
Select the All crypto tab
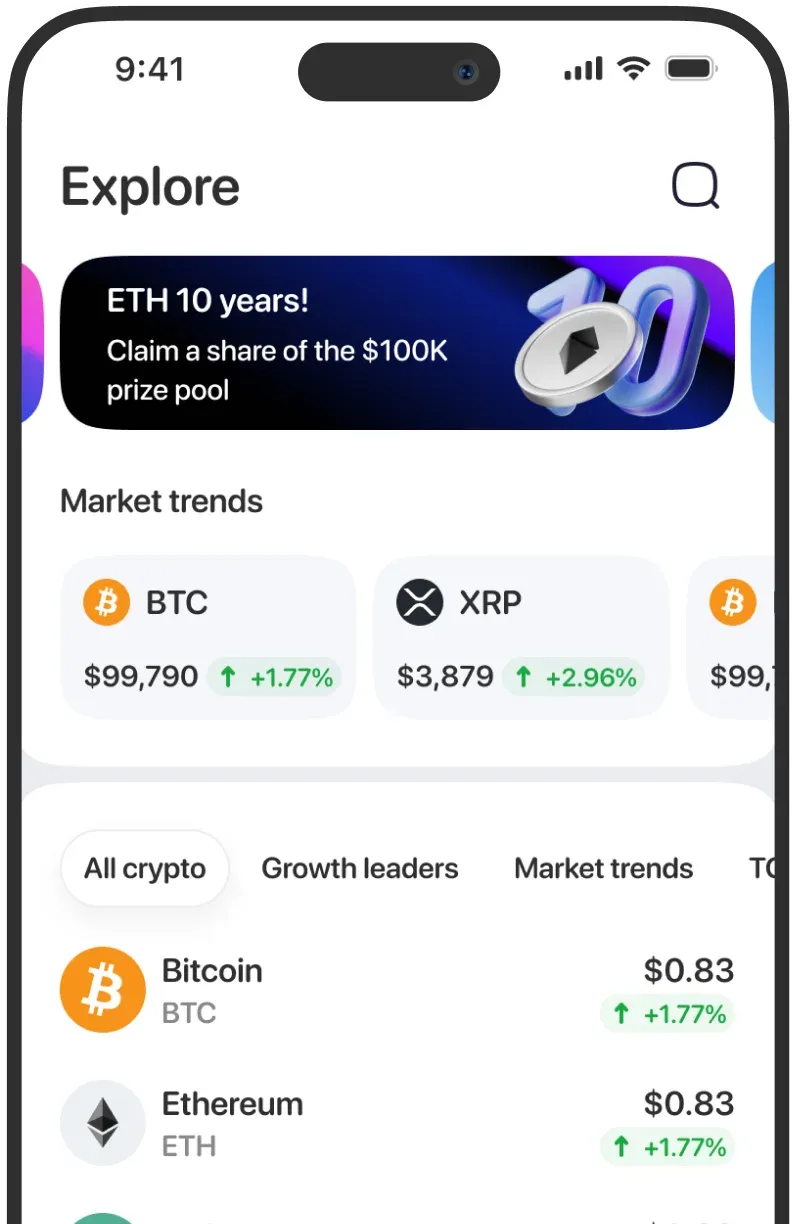click(145, 868)
